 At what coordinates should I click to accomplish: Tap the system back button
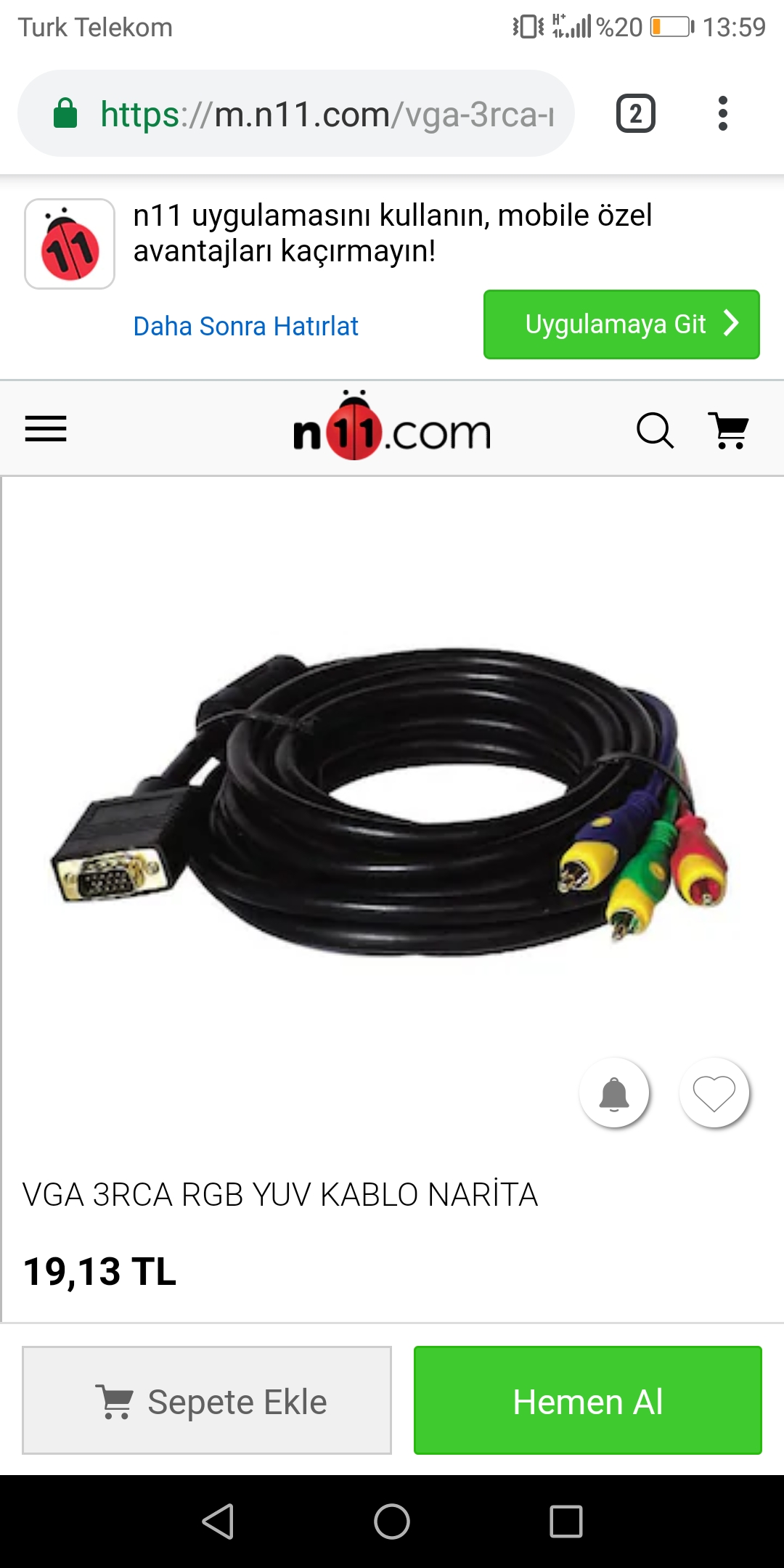pos(218,1521)
